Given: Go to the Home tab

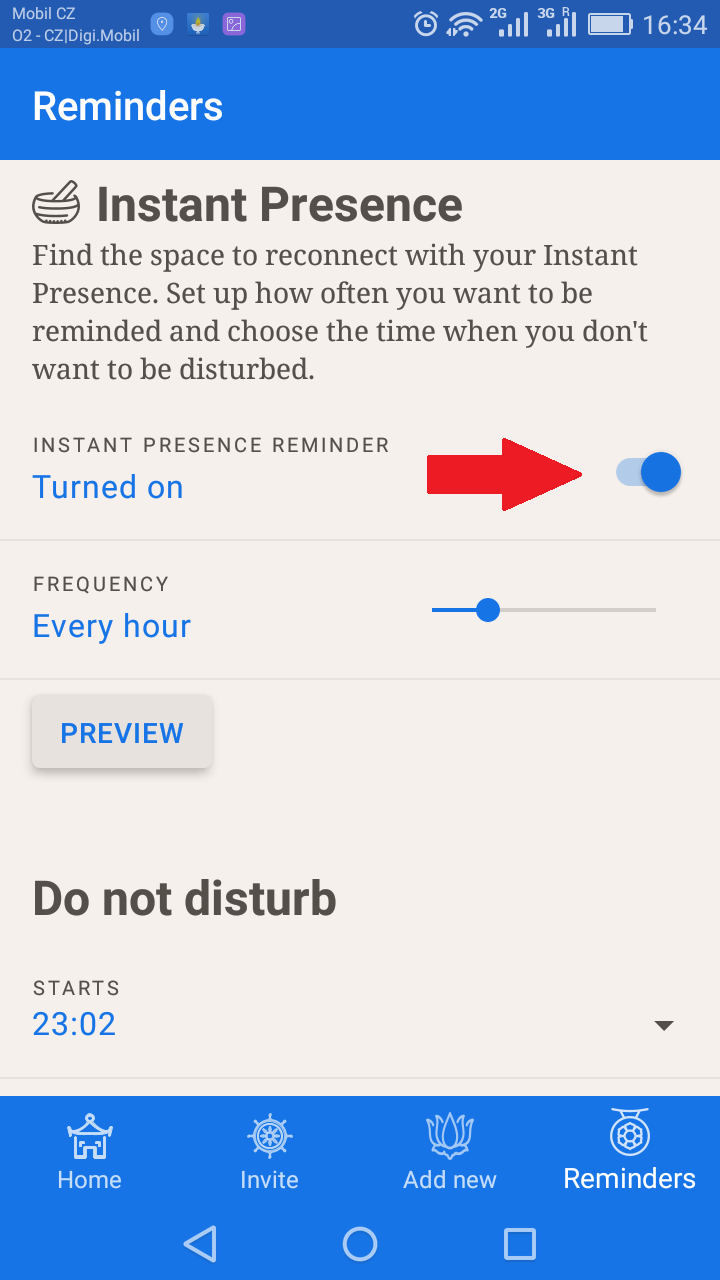Looking at the screenshot, I should 90,1152.
